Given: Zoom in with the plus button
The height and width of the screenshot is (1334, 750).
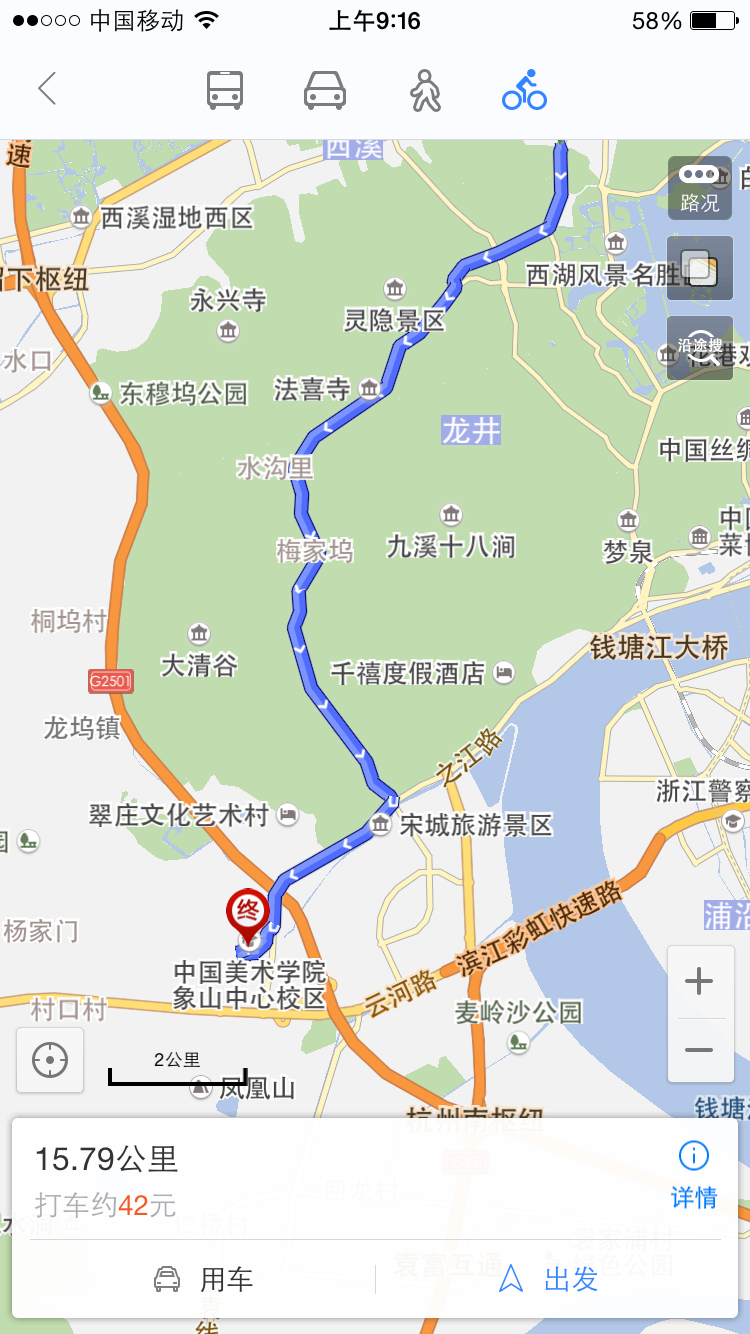Looking at the screenshot, I should tap(700, 982).
